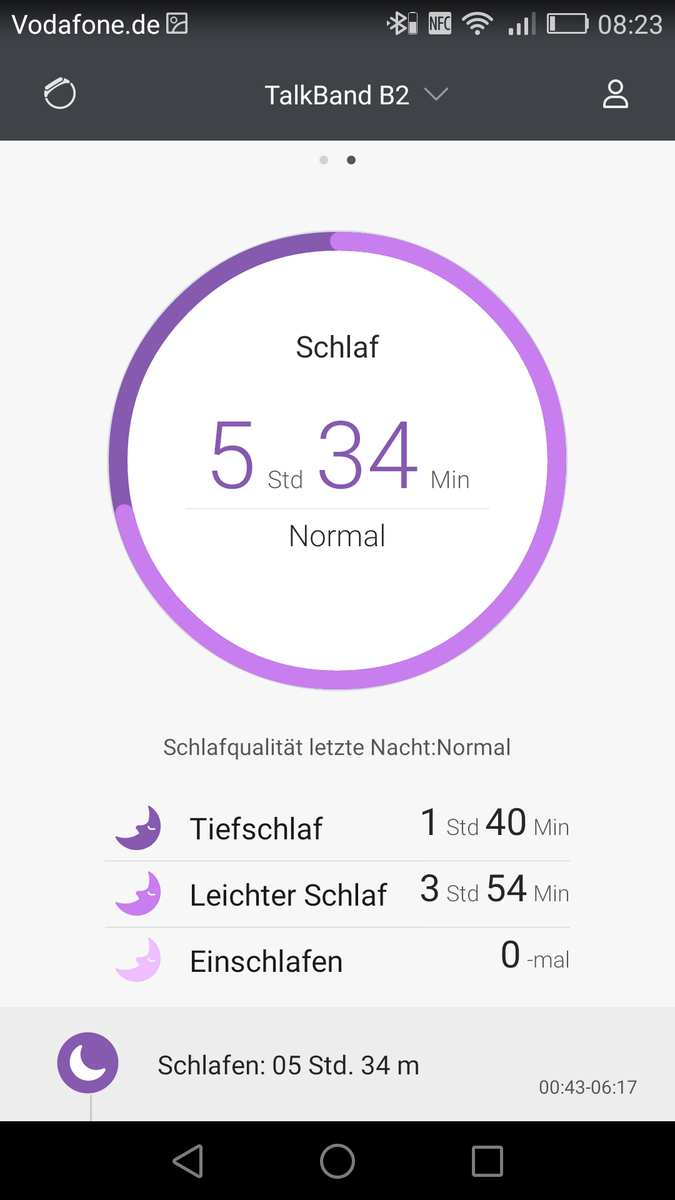Go to the home screen
Screen dimensions: 675x1200
[x=337, y=1160]
